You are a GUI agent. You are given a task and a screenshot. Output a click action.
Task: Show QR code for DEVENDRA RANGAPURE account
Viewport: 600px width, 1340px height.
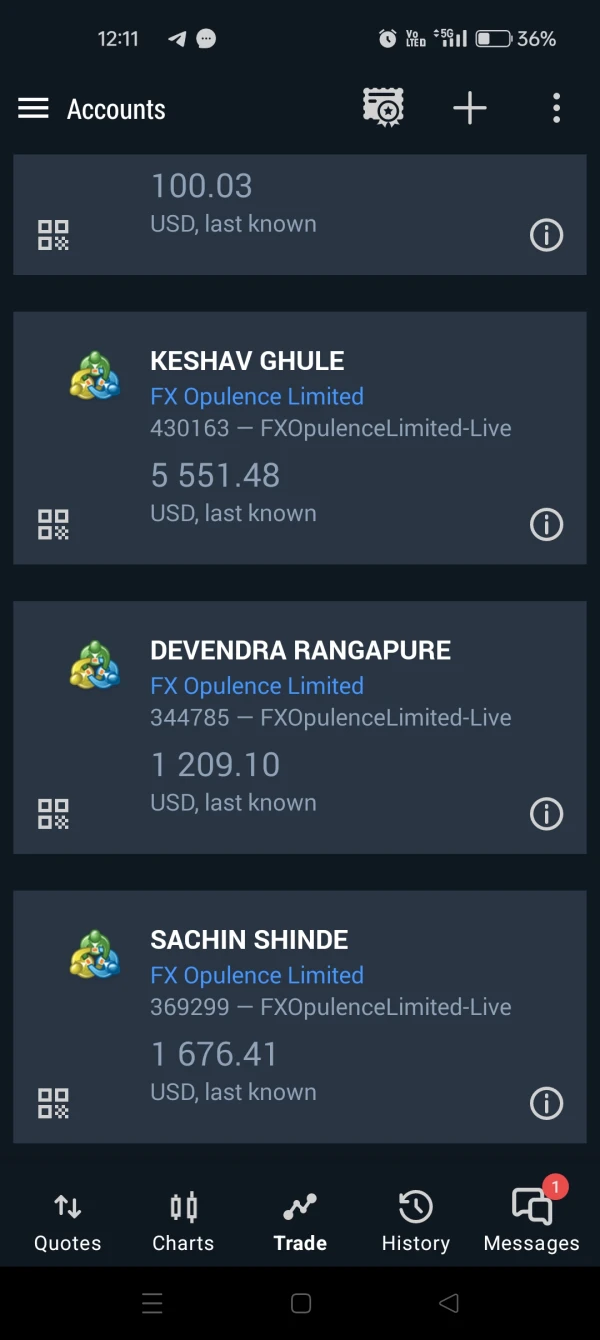53,814
